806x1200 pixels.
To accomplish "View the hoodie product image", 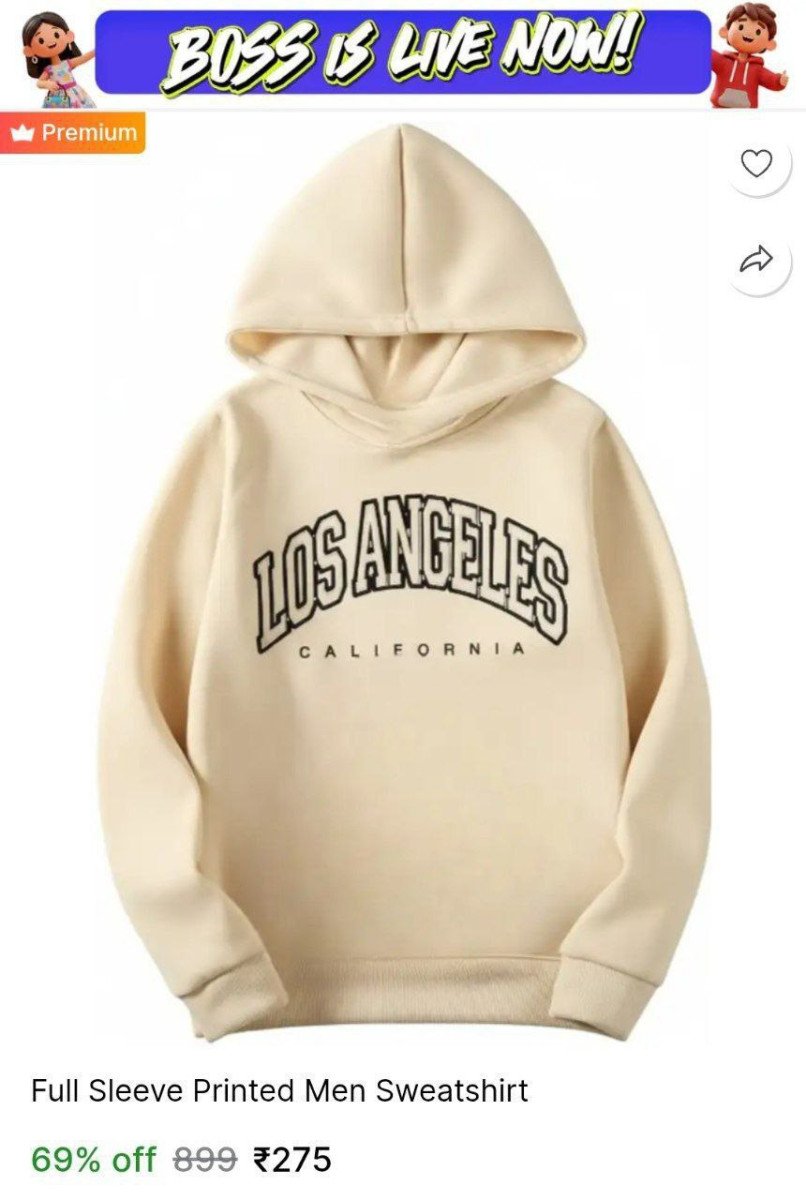I will (x=402, y=580).
